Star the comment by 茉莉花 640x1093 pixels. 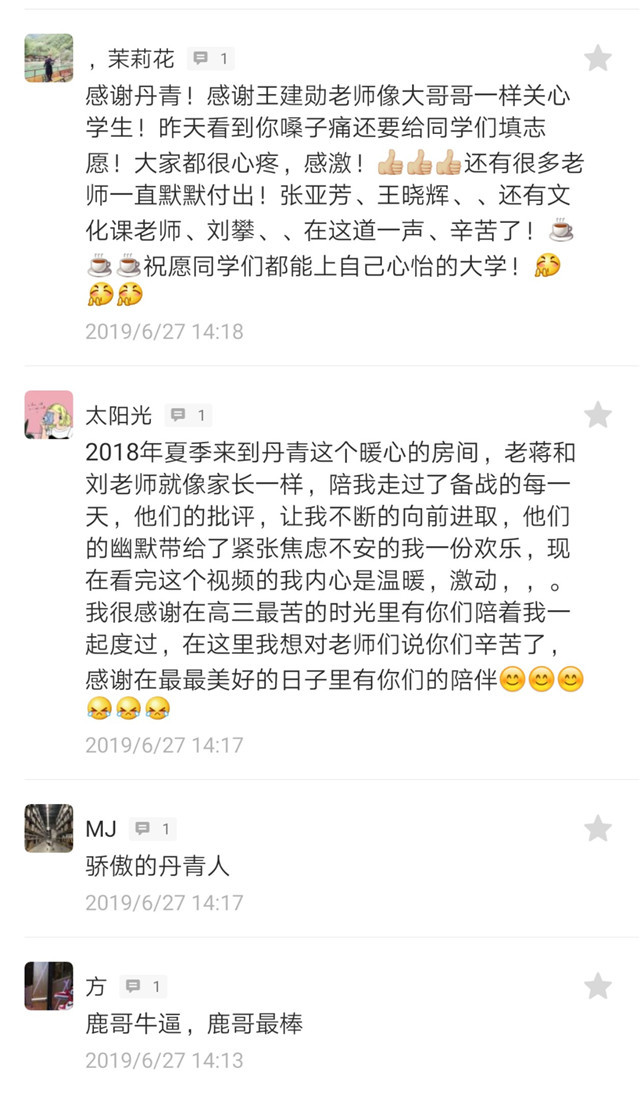tap(597, 58)
